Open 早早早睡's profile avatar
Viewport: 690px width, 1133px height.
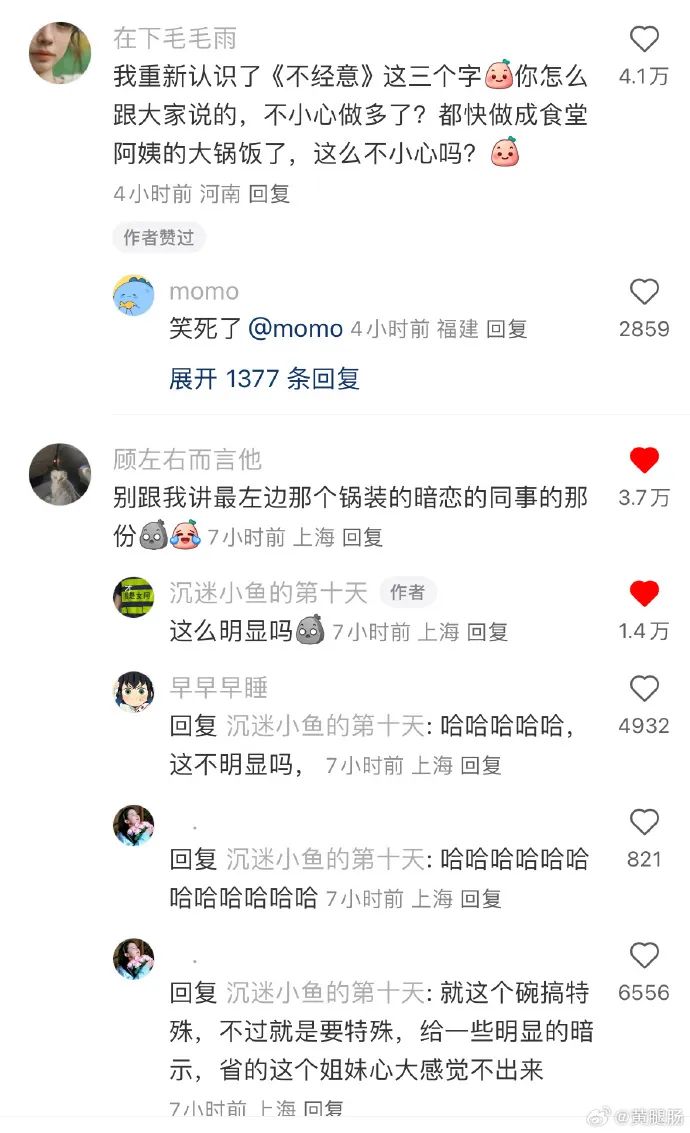tap(133, 691)
